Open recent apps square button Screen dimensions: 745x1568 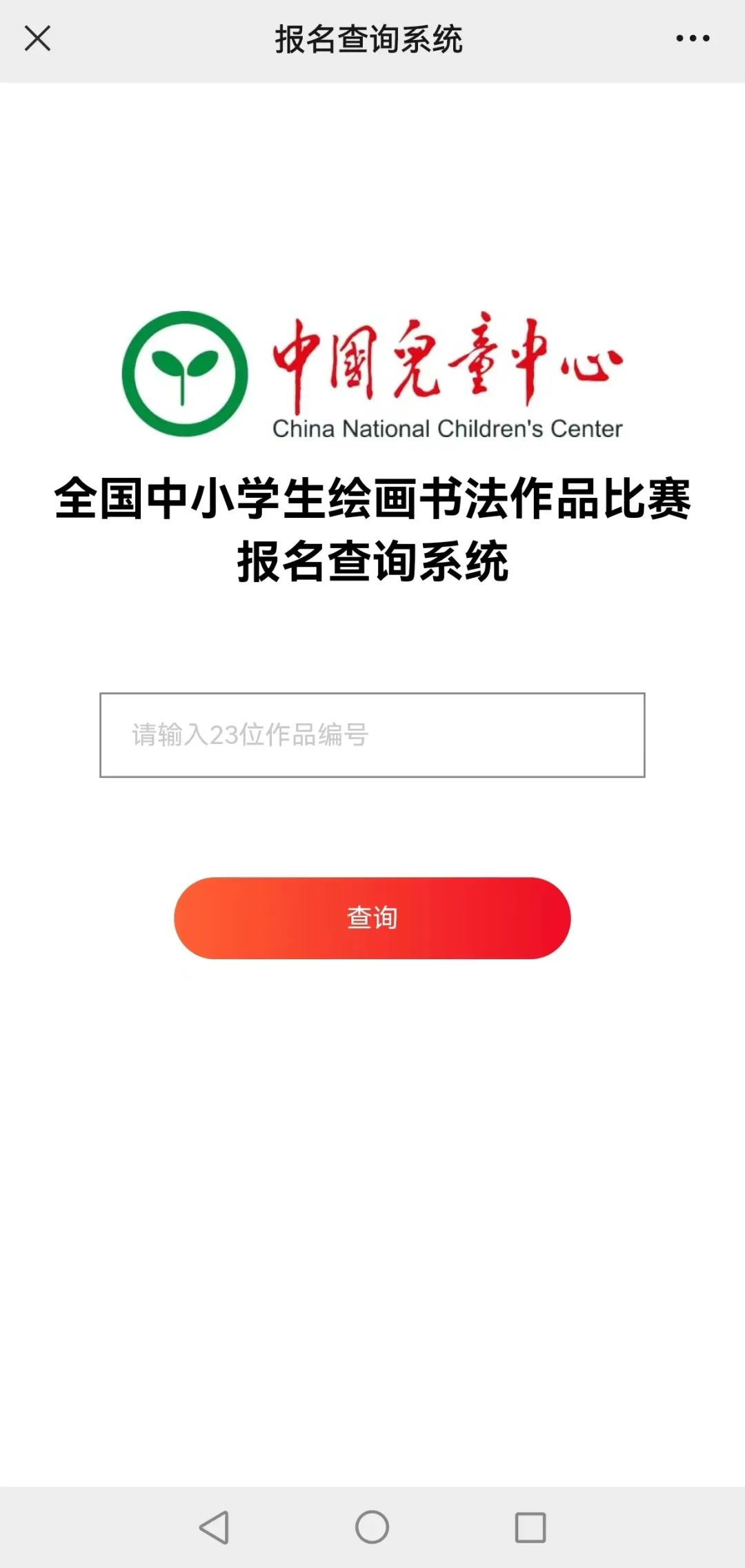(530, 1527)
